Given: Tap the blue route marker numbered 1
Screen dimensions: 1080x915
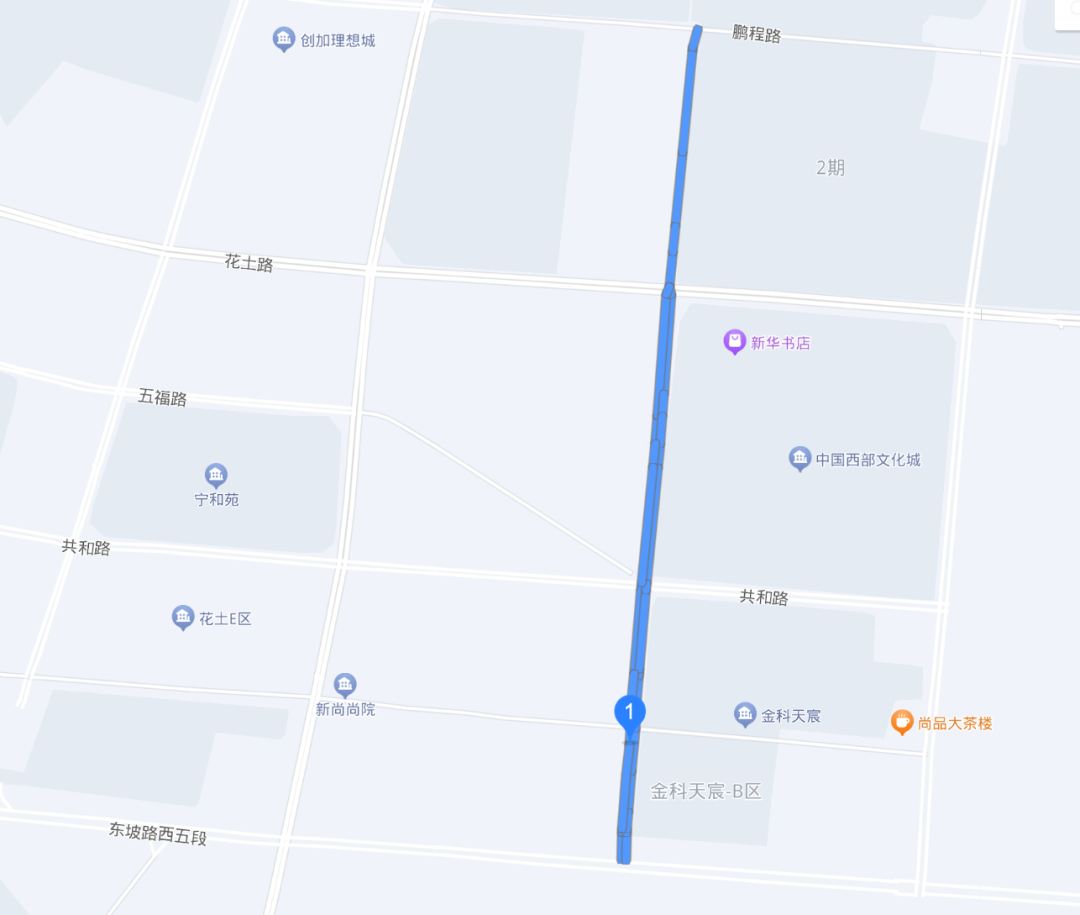Looking at the screenshot, I should pos(629,713).
